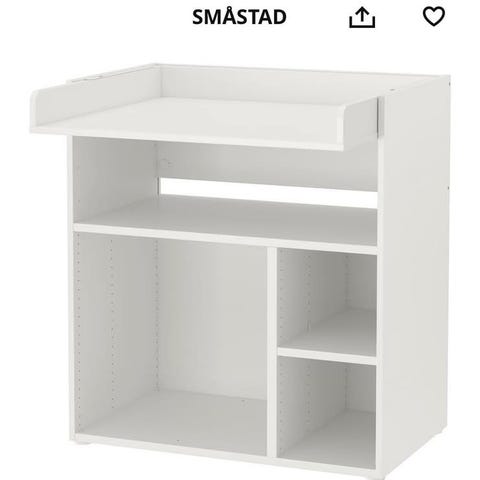Add SMÅSTAD to favorites with heart
Screen dimensions: 480x480
point(434,17)
